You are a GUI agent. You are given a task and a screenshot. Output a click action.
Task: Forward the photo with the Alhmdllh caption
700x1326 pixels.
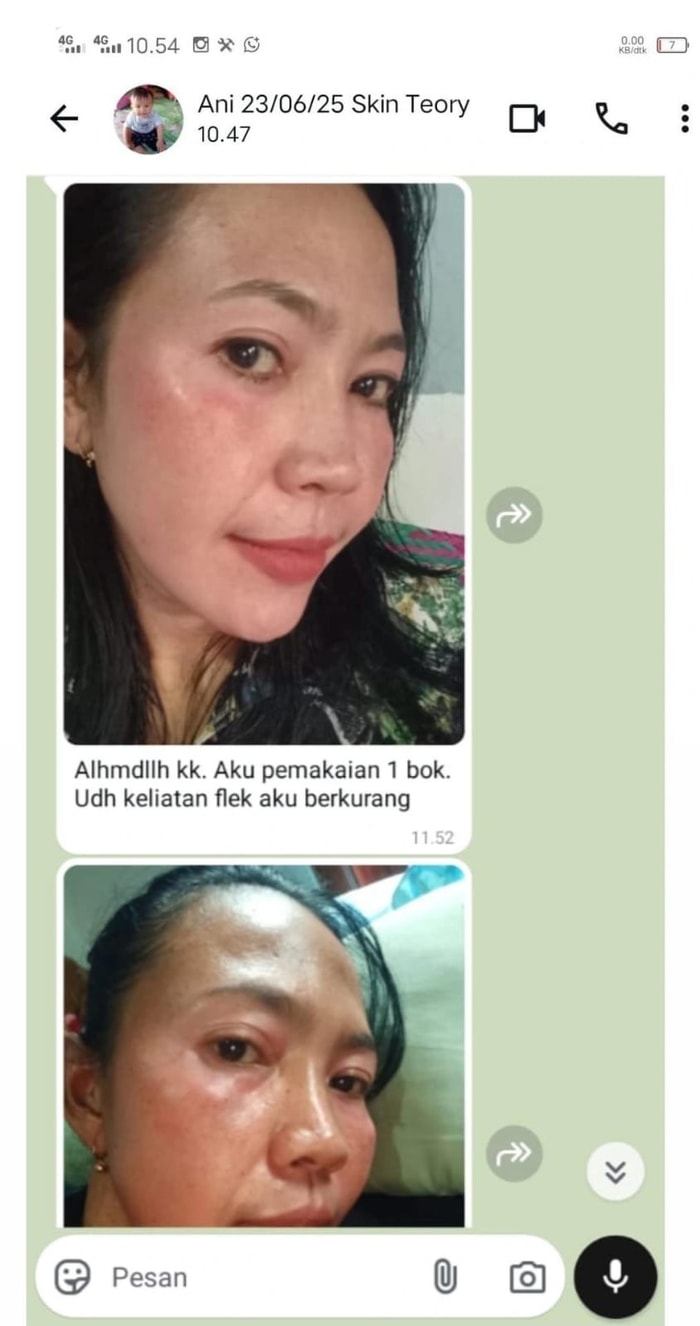click(514, 515)
